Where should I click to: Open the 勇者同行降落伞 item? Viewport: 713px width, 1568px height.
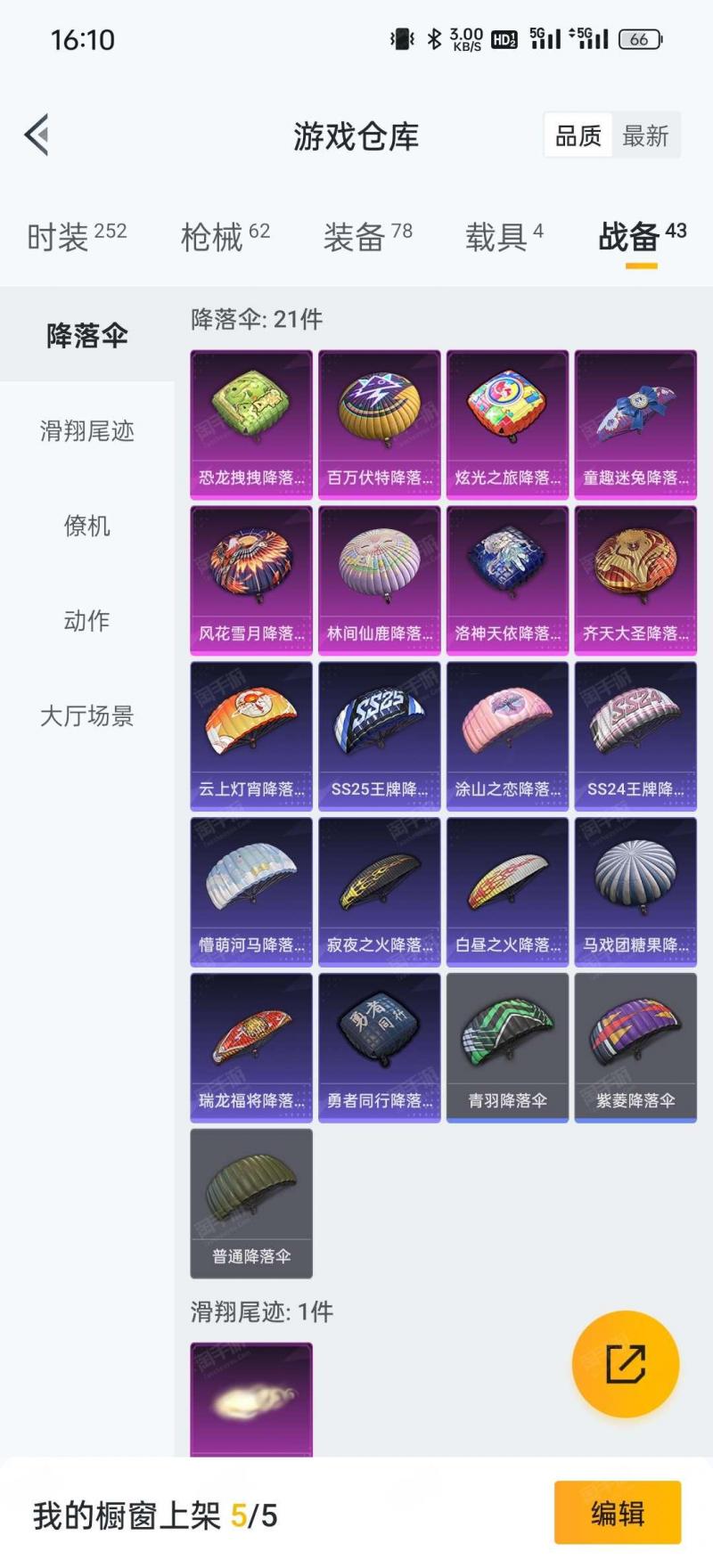[380, 1048]
